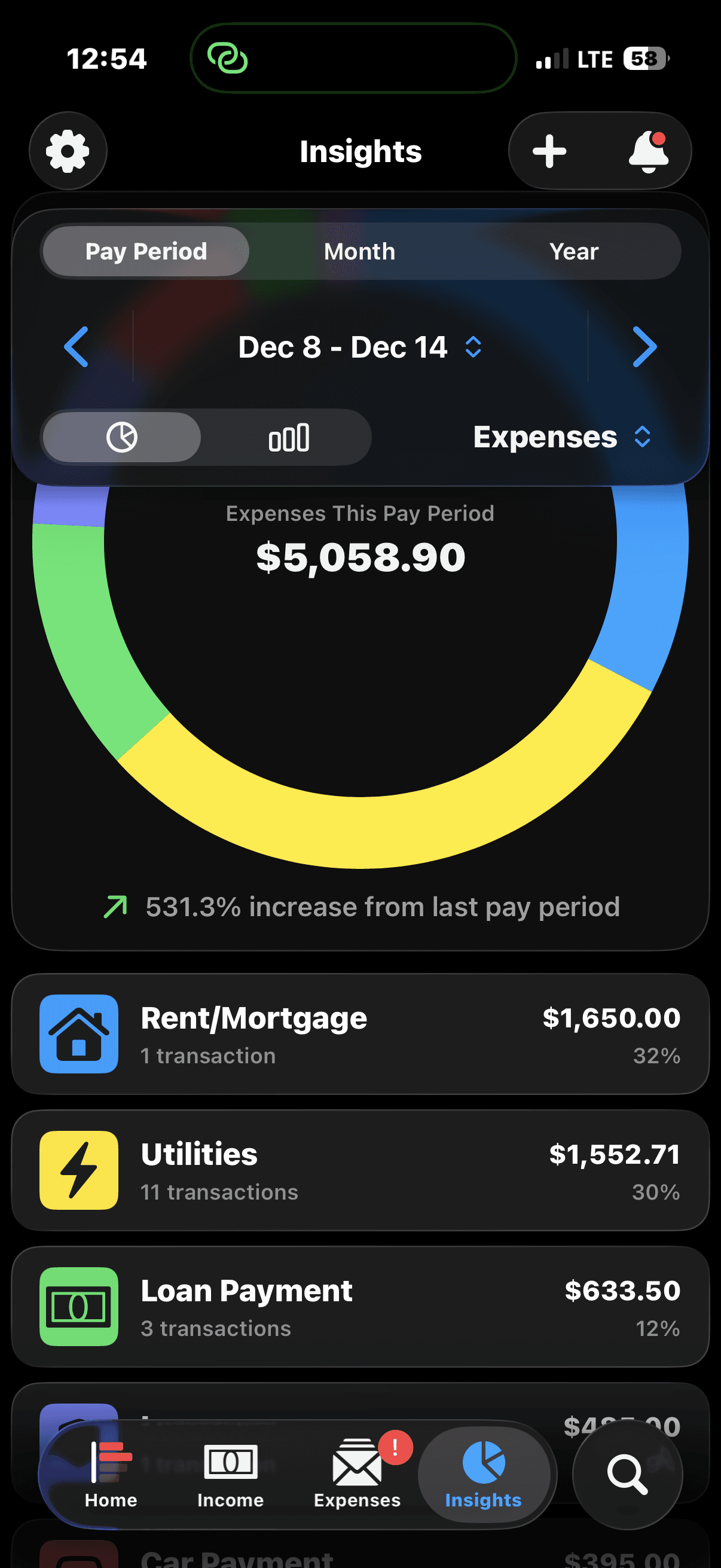The width and height of the screenshot is (721, 1568).
Task: Open the Utilities category
Action: 360,1170
